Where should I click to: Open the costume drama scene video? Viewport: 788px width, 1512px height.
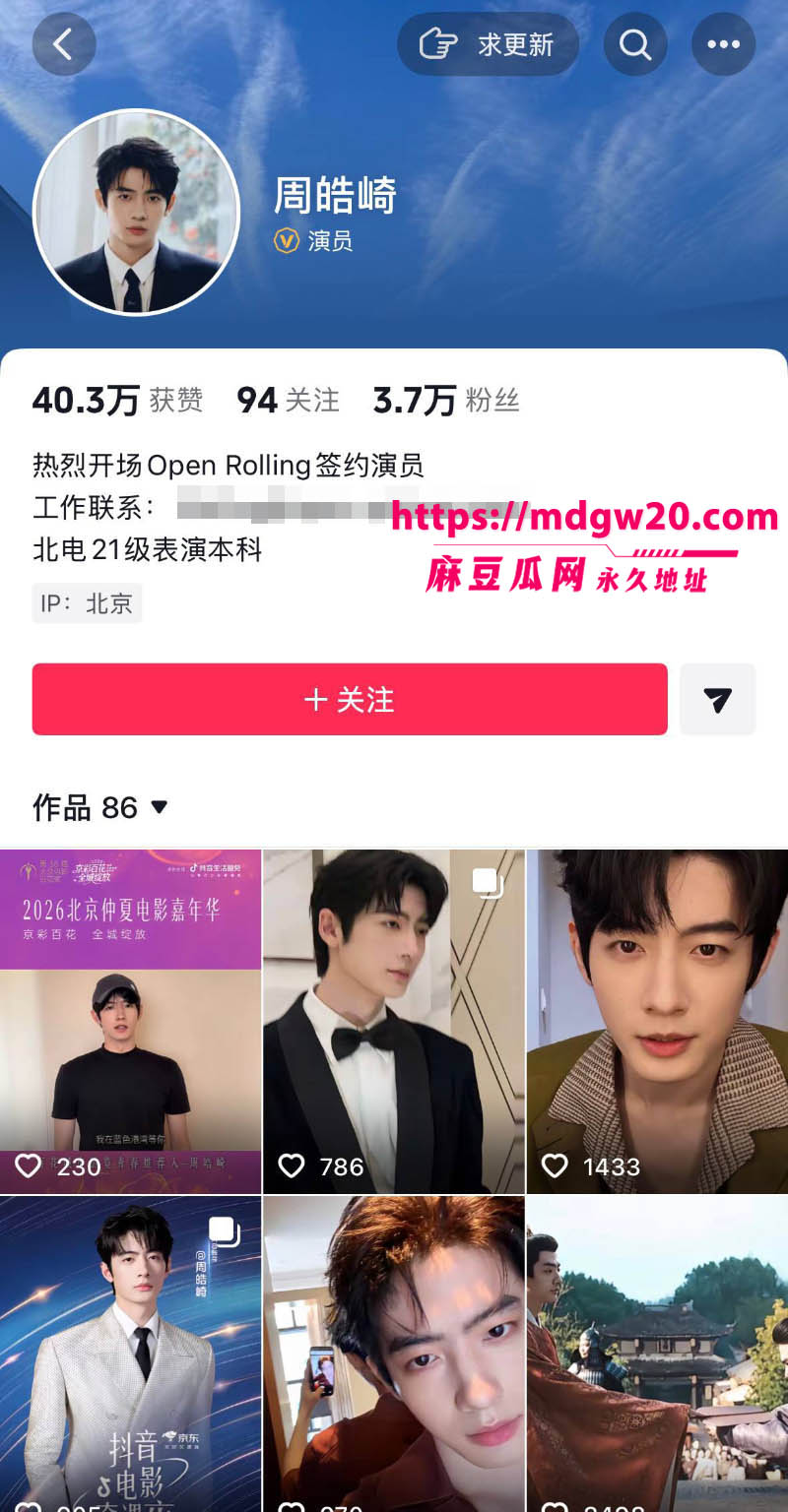[657, 1354]
